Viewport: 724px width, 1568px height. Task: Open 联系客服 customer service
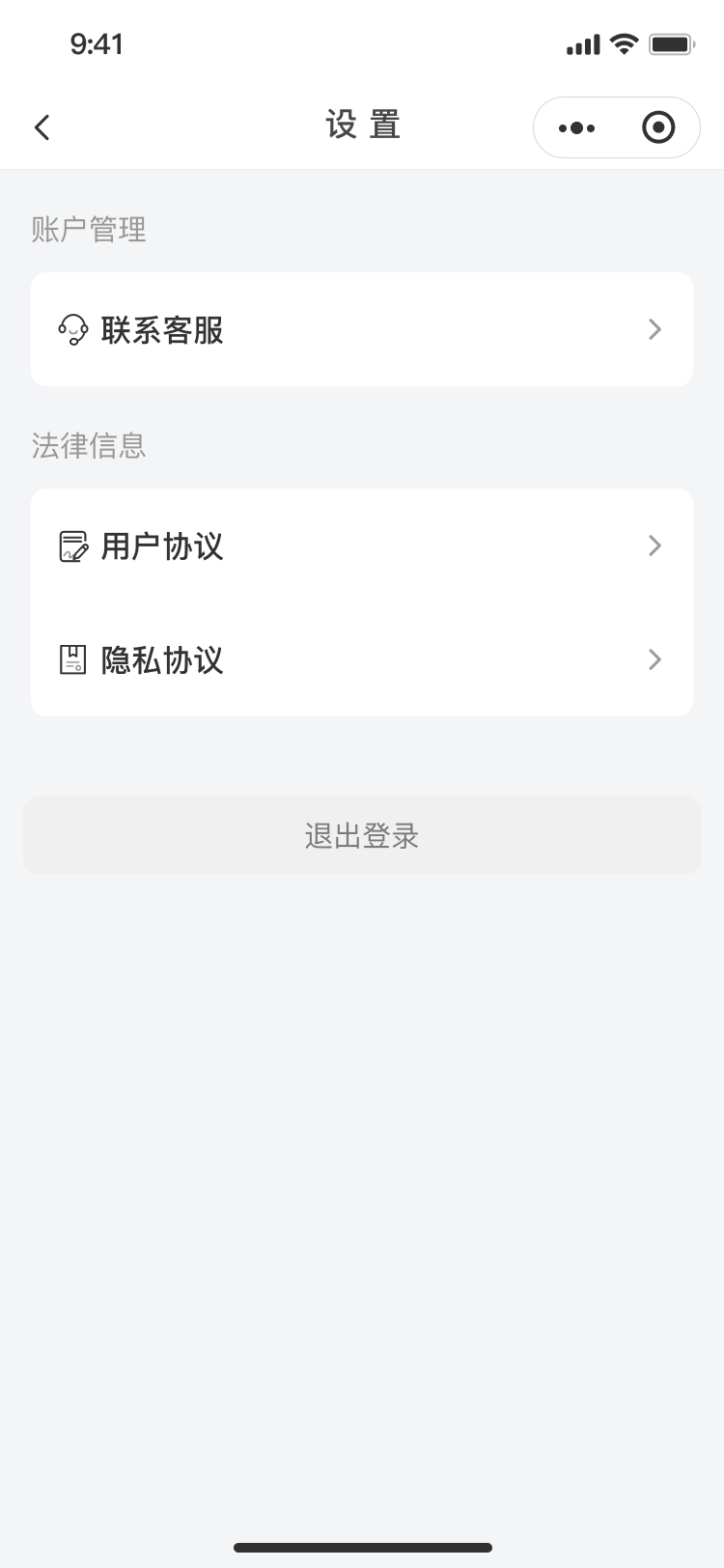pos(361,330)
